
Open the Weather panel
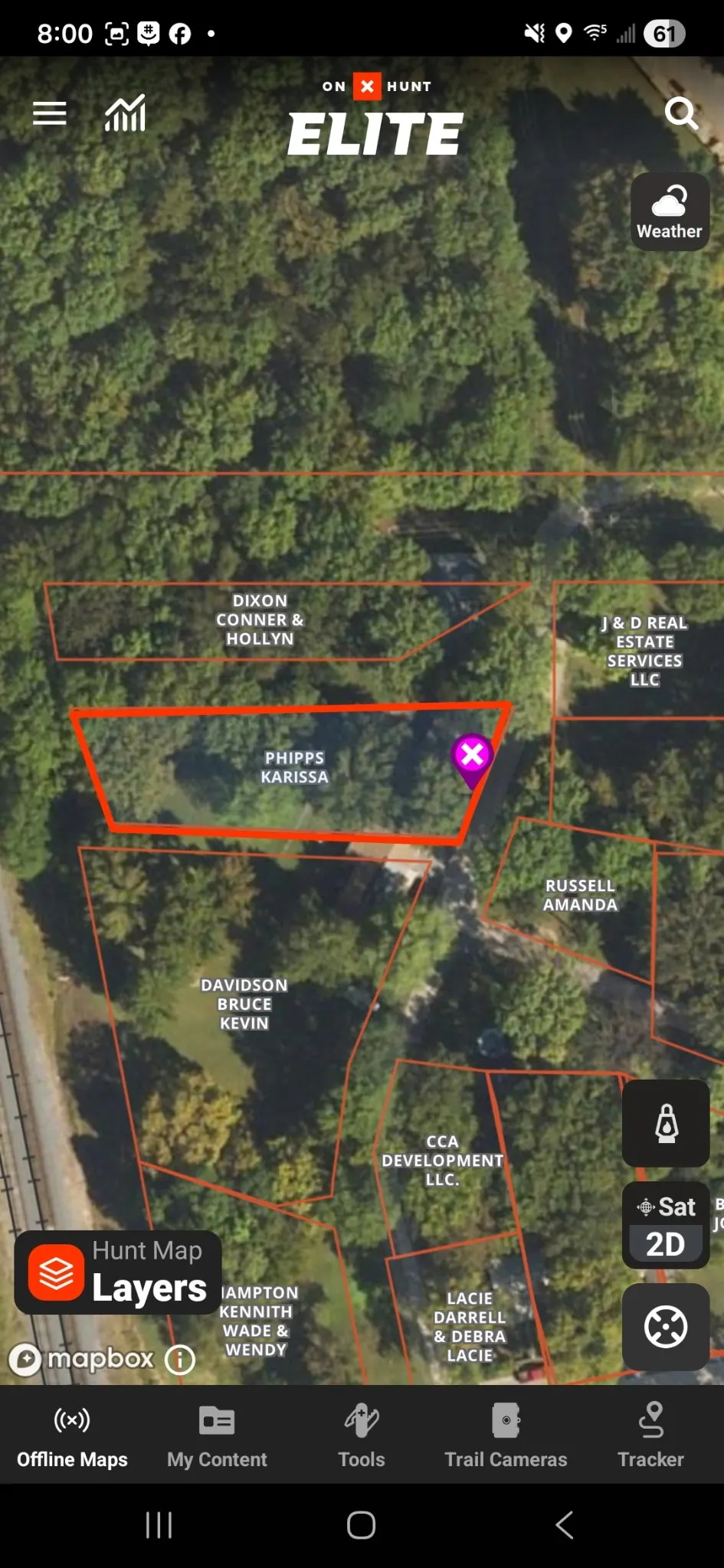click(x=670, y=212)
